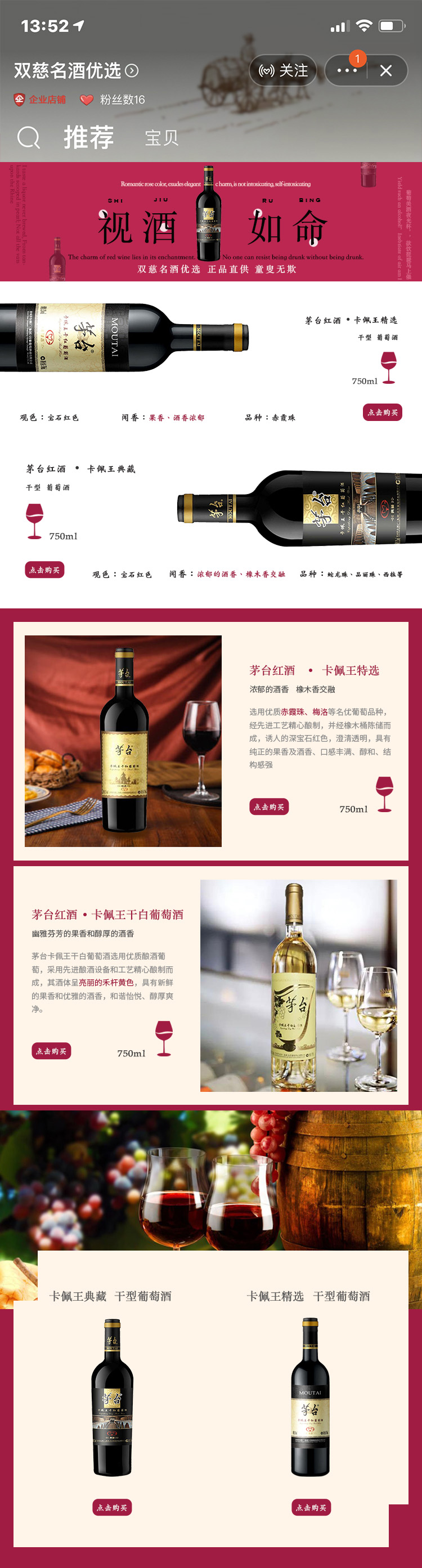Follow the shop with 关注
422x1568 pixels.
(283, 70)
